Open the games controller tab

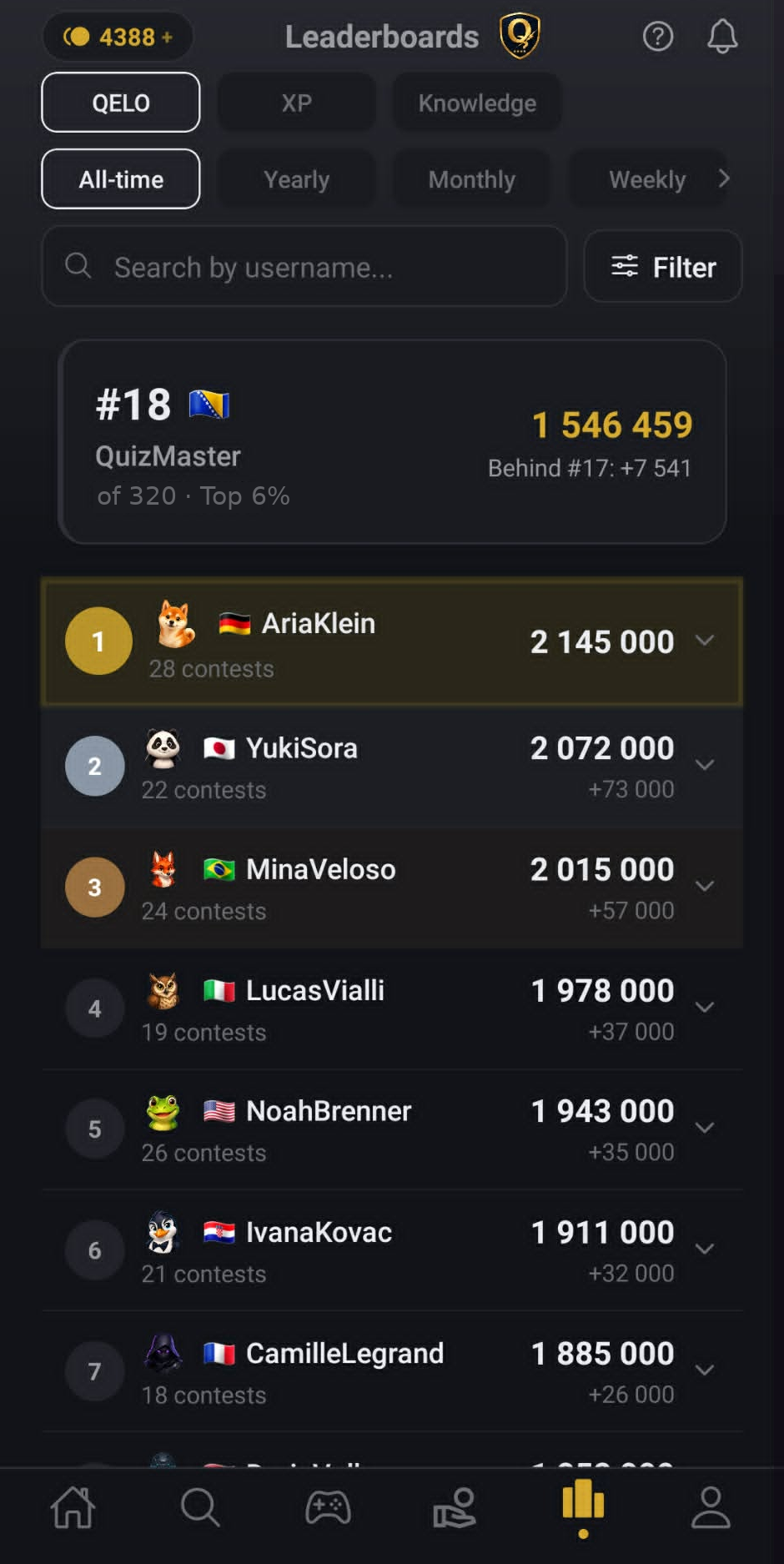[x=328, y=1507]
